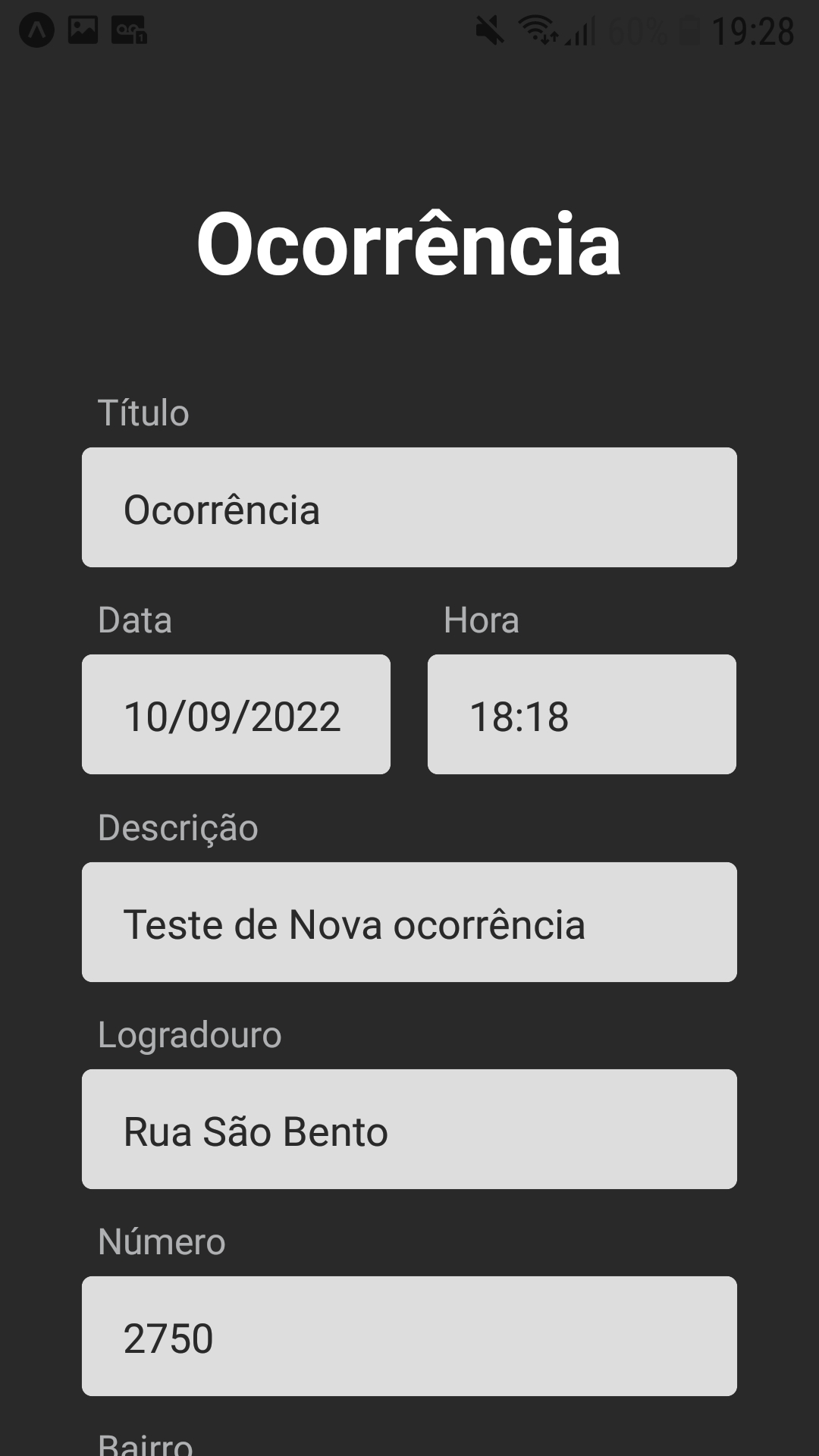Edit the Título field containing Ocorrência
Viewport: 819px width, 1456px height.
click(x=409, y=507)
